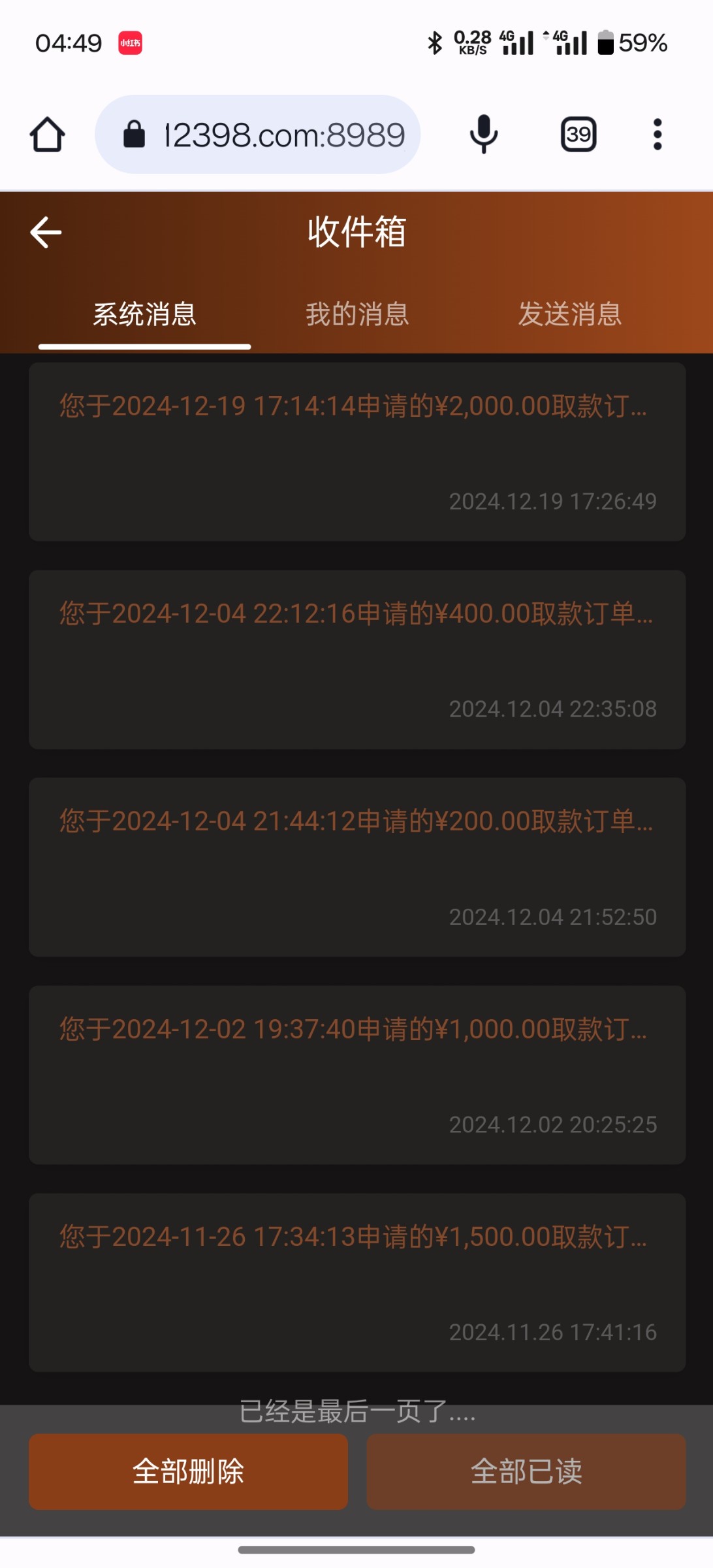Open the ¥2,000.00 withdrawal message
Viewport: 713px width, 1568px height.
pos(357,451)
